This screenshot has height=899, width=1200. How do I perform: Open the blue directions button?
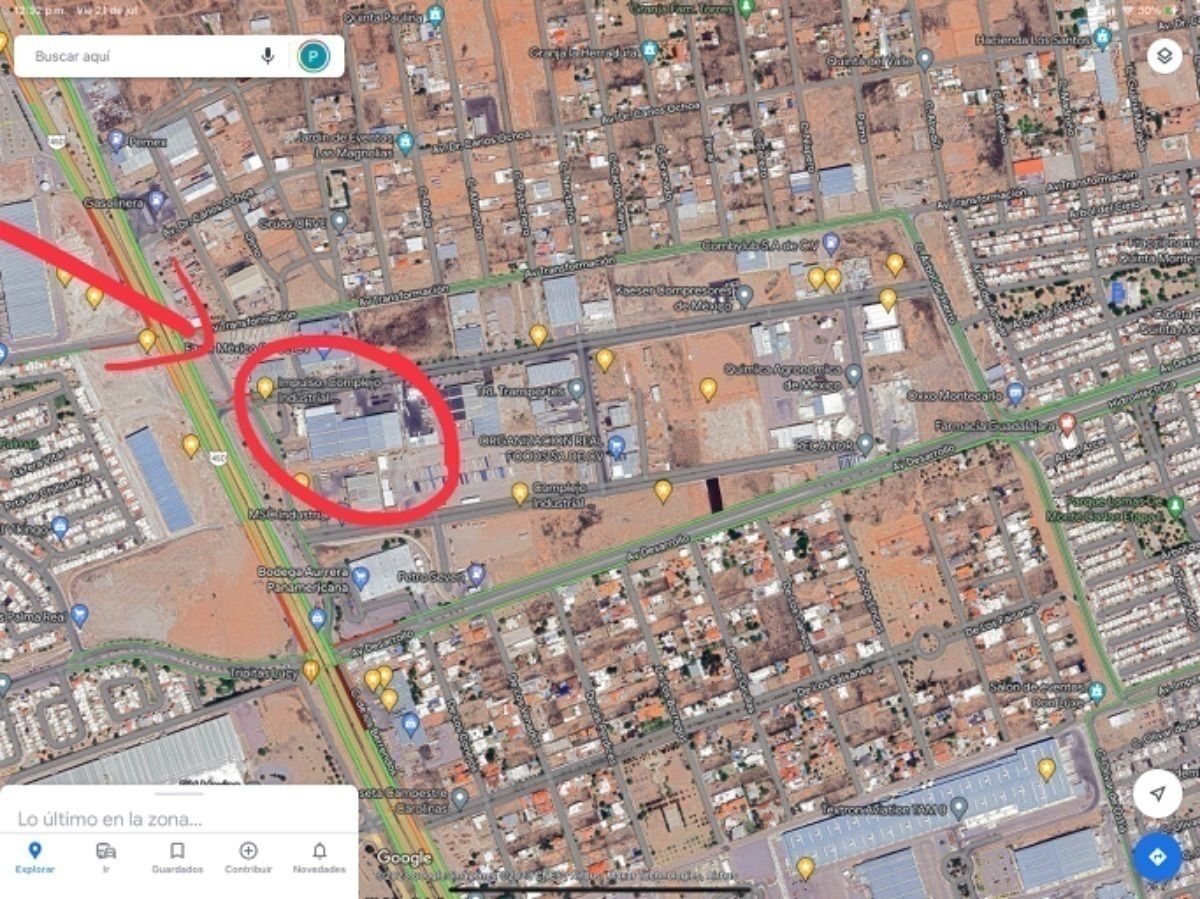1157,857
